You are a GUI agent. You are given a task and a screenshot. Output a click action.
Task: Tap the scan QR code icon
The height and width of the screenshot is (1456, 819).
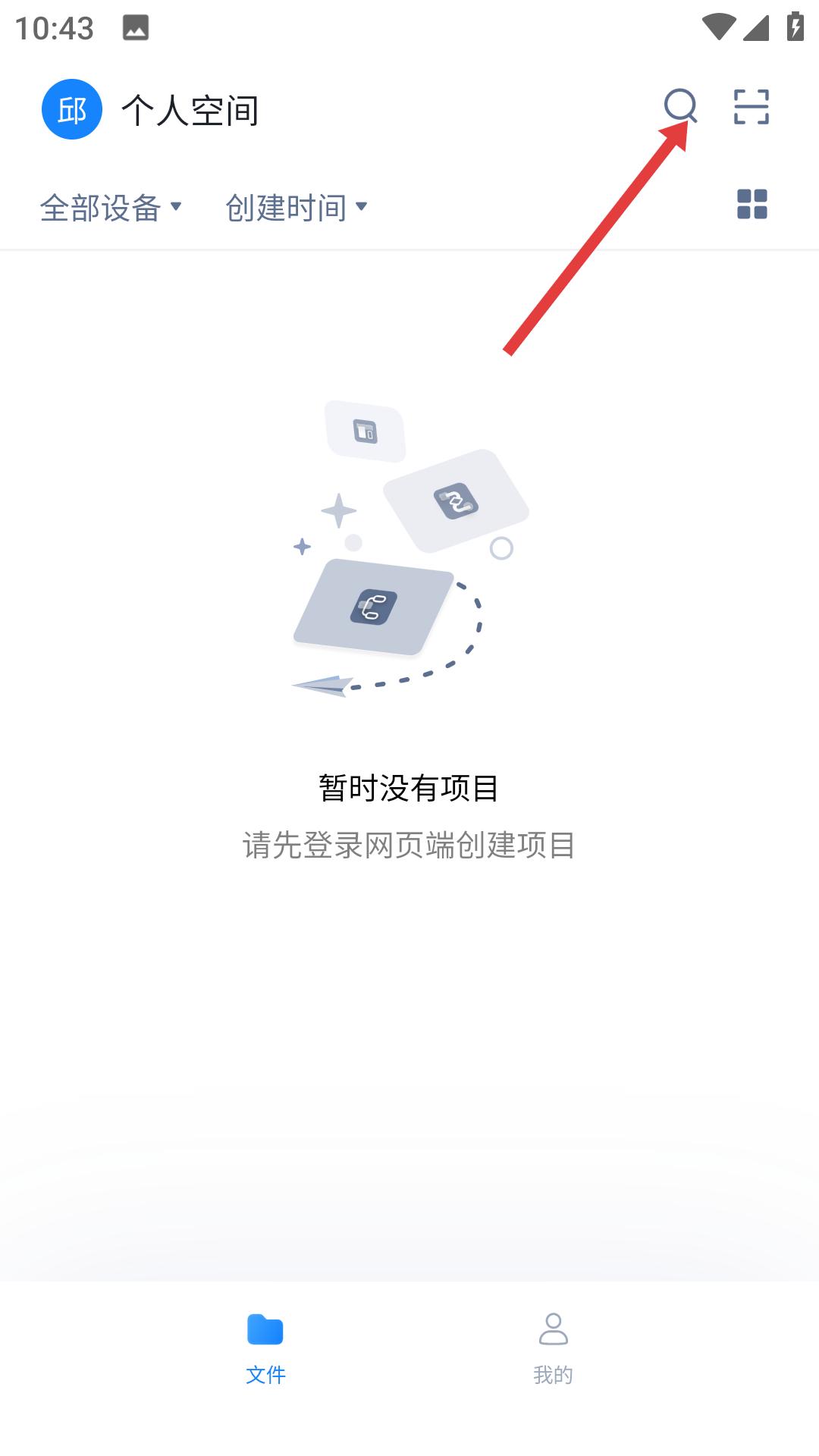click(x=751, y=108)
